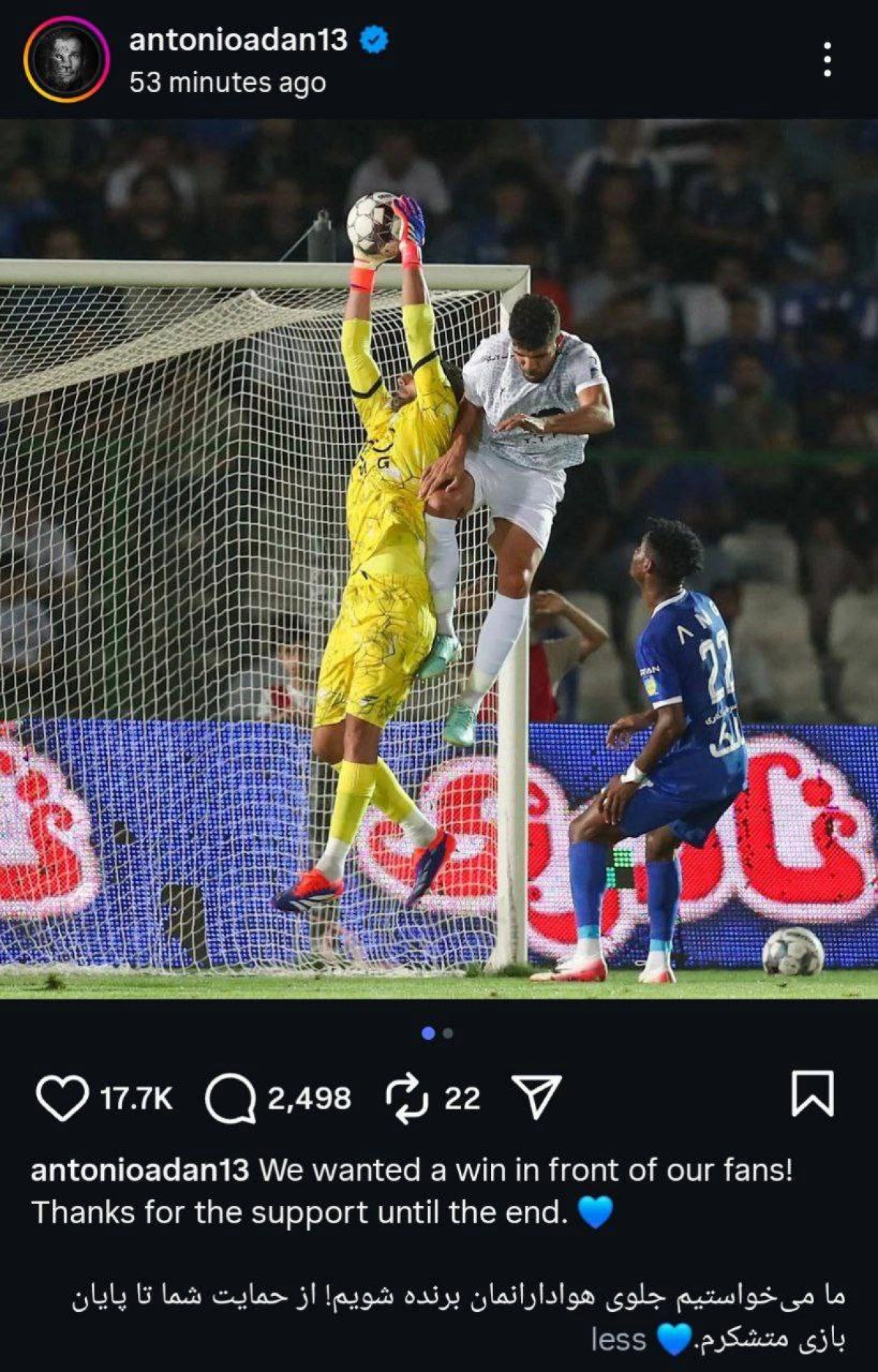878x1372 pixels.
Task: Open antonioadan13's profile picture story
Action: coord(66,60)
